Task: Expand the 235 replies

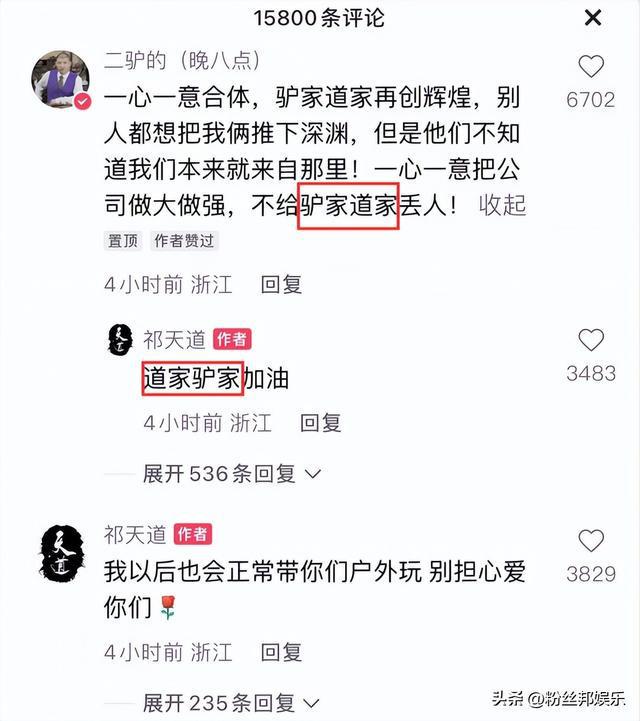Action: (x=232, y=702)
